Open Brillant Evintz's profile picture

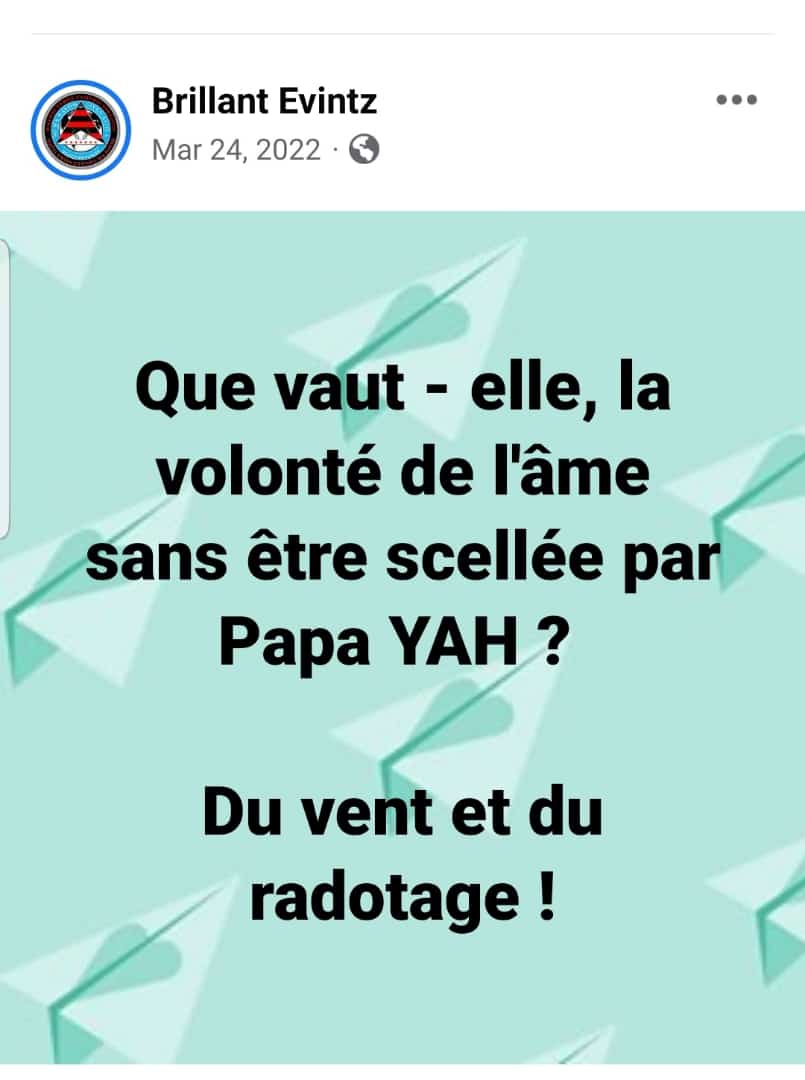[81, 129]
